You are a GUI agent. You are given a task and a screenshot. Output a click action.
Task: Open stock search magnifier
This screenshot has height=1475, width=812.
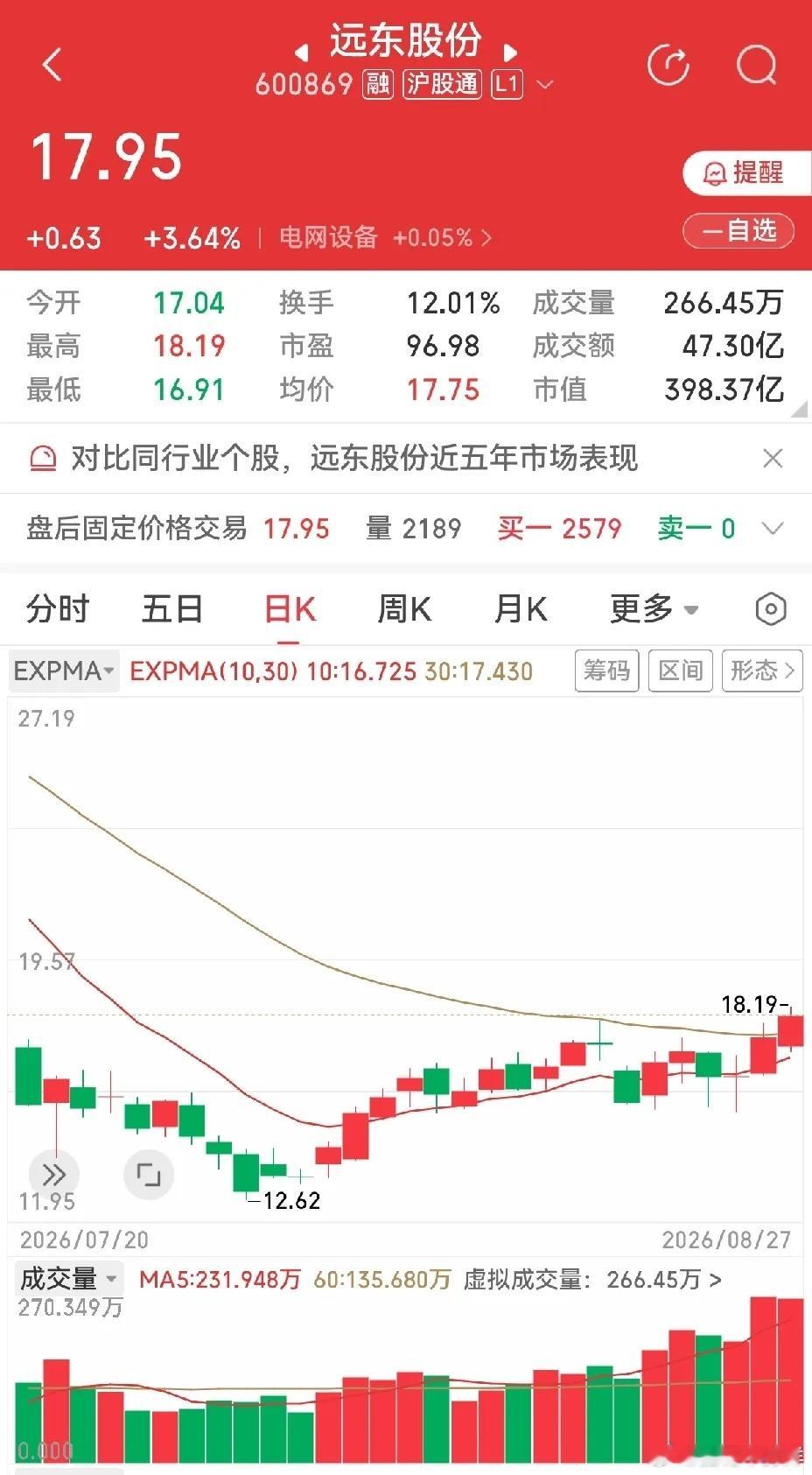click(756, 64)
